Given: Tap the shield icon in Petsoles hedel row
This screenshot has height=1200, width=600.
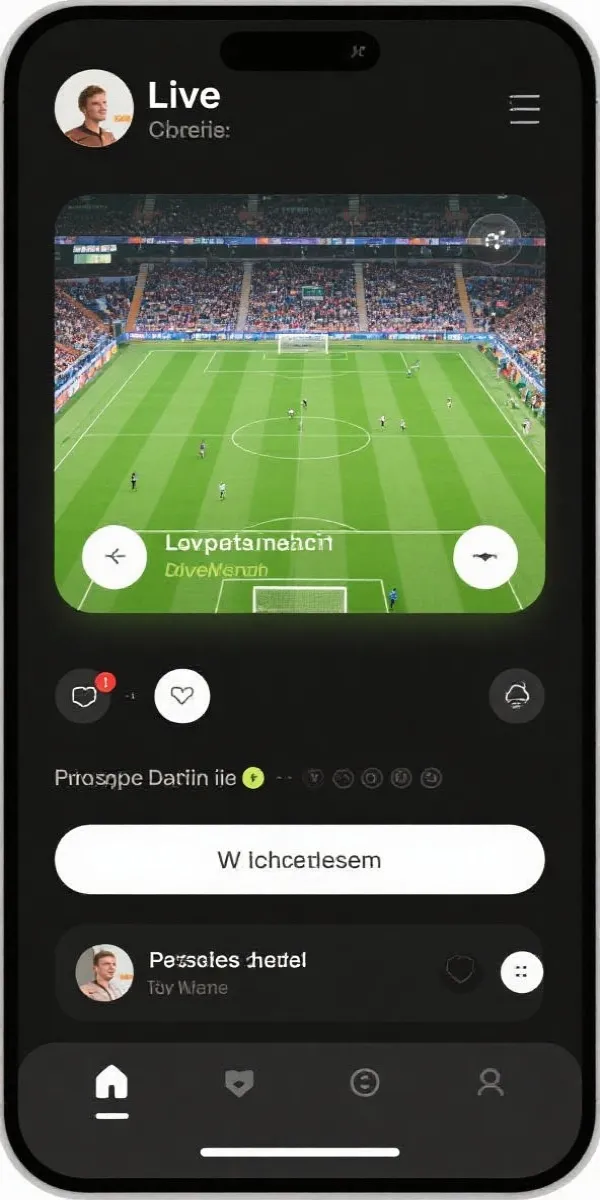Looking at the screenshot, I should coord(460,971).
